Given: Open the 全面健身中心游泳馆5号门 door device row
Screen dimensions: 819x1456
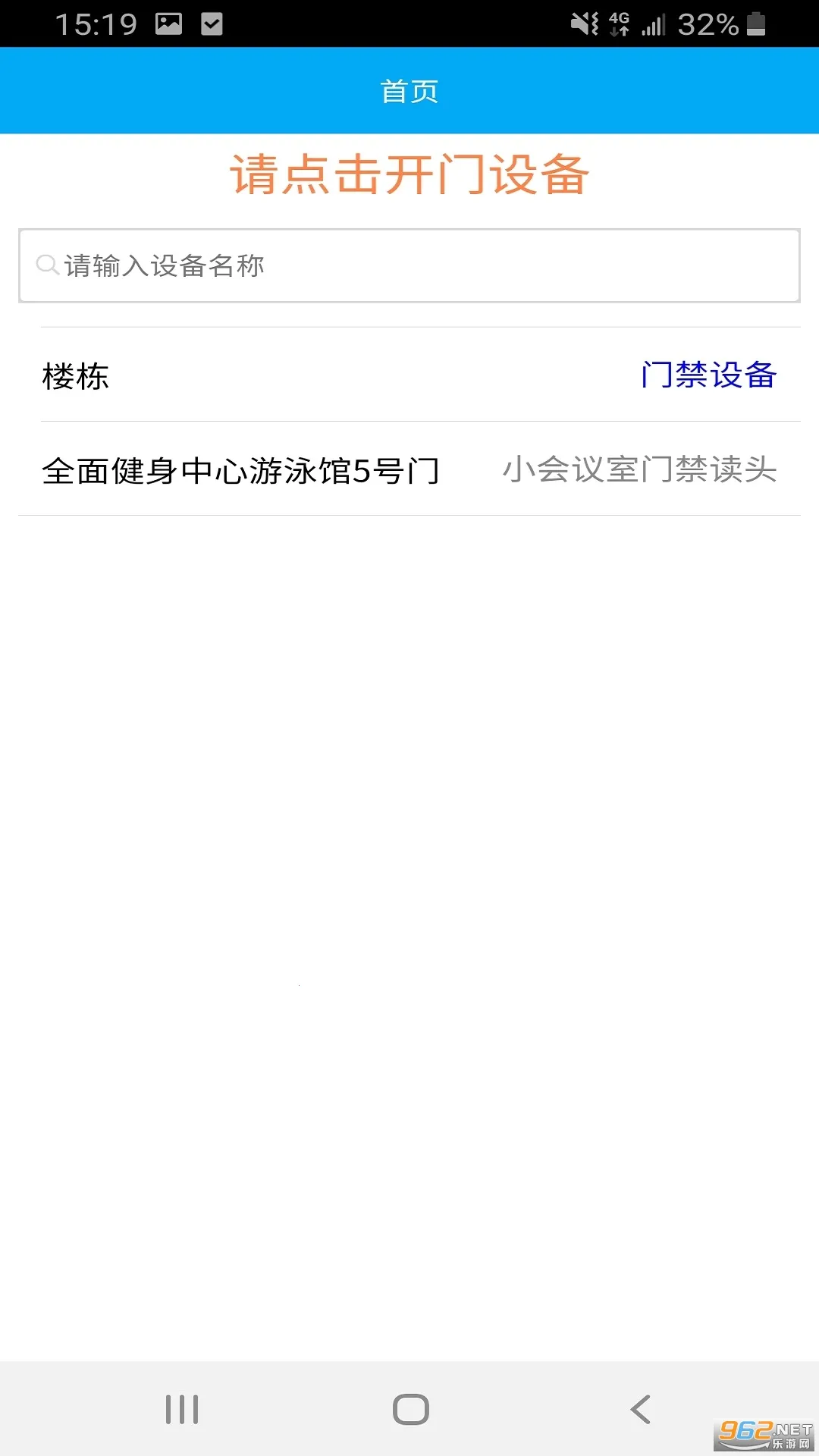Looking at the screenshot, I should click(409, 470).
